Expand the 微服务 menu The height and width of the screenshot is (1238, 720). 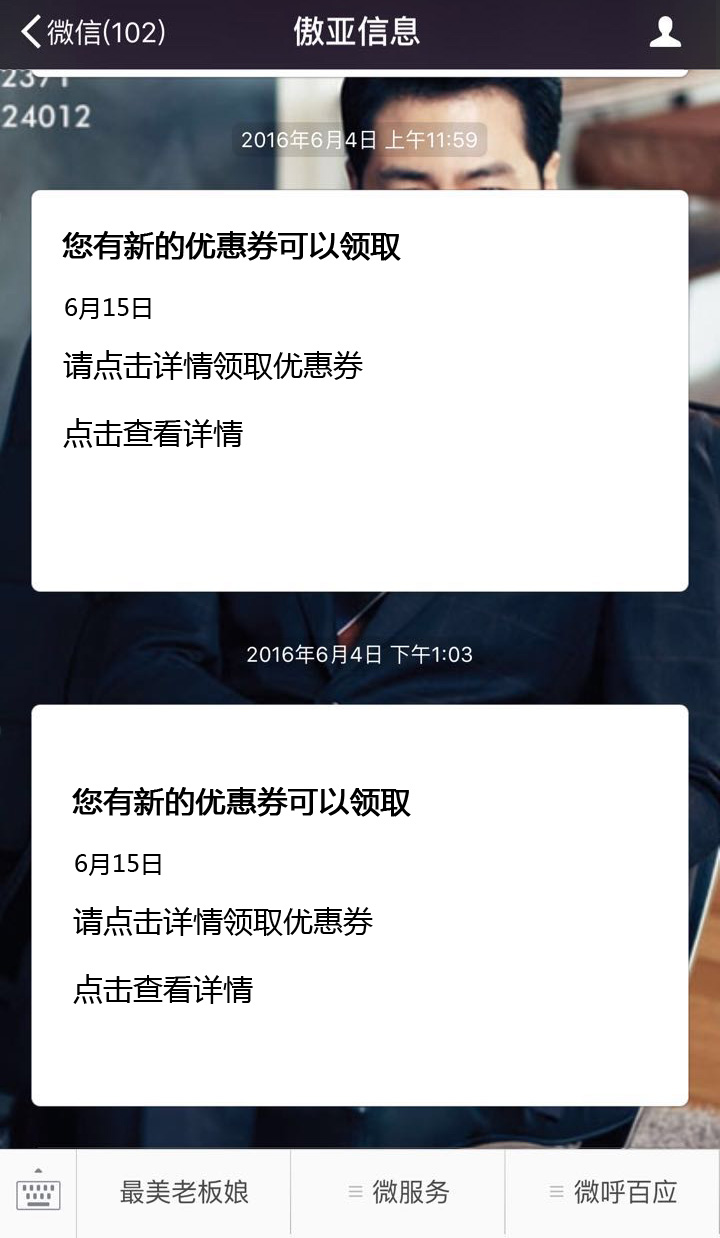point(399,1192)
